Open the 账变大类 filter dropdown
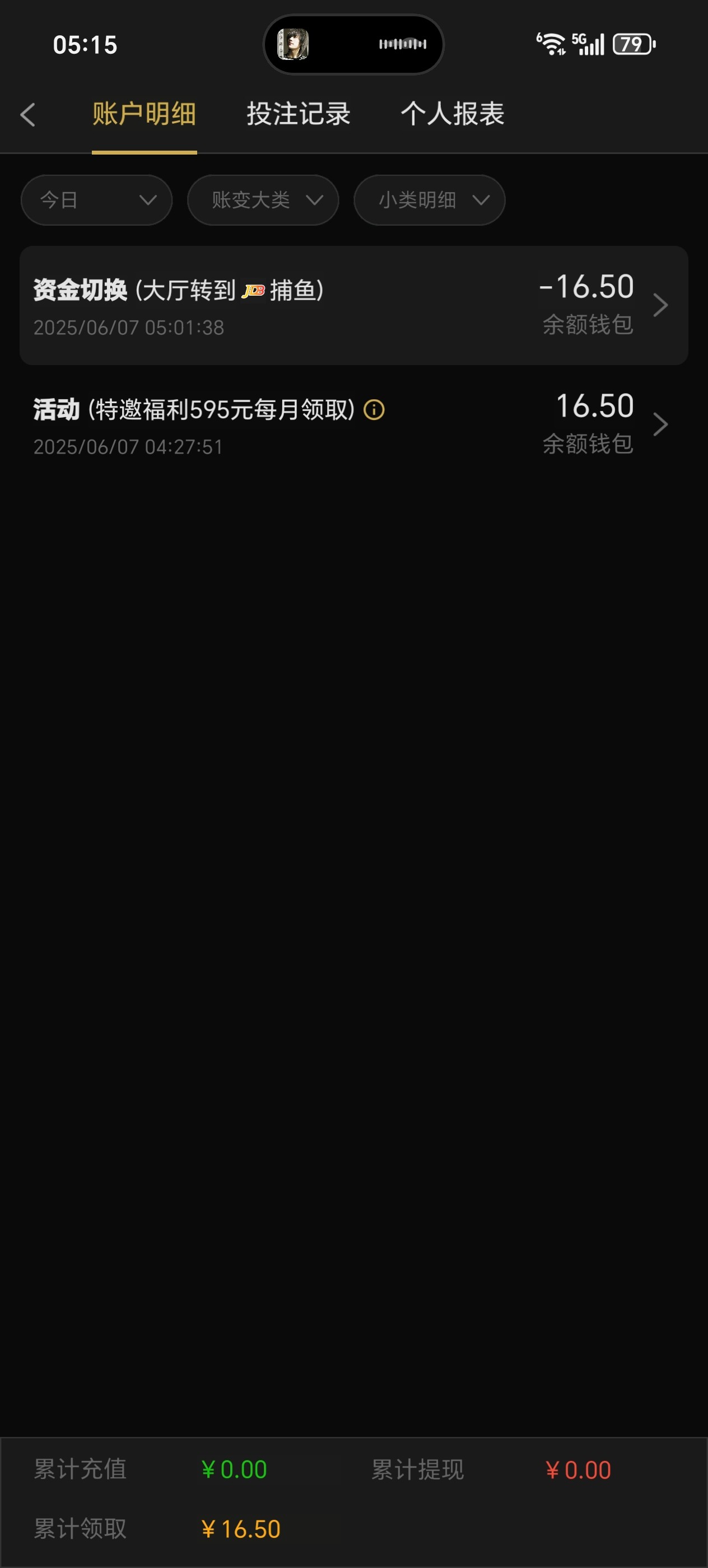This screenshot has height=1568, width=708. [263, 200]
